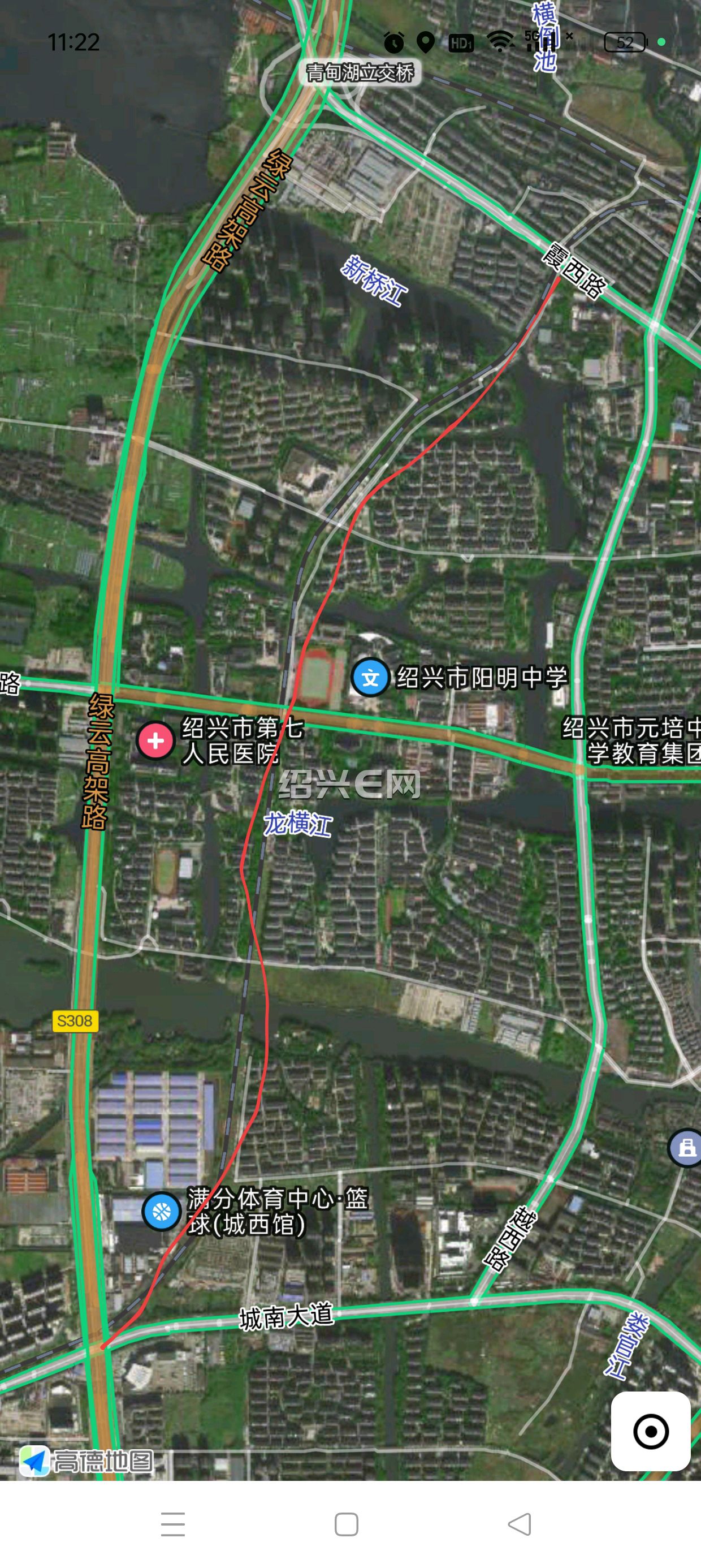
Task: Recenter map with the location button
Action: coord(651,1431)
